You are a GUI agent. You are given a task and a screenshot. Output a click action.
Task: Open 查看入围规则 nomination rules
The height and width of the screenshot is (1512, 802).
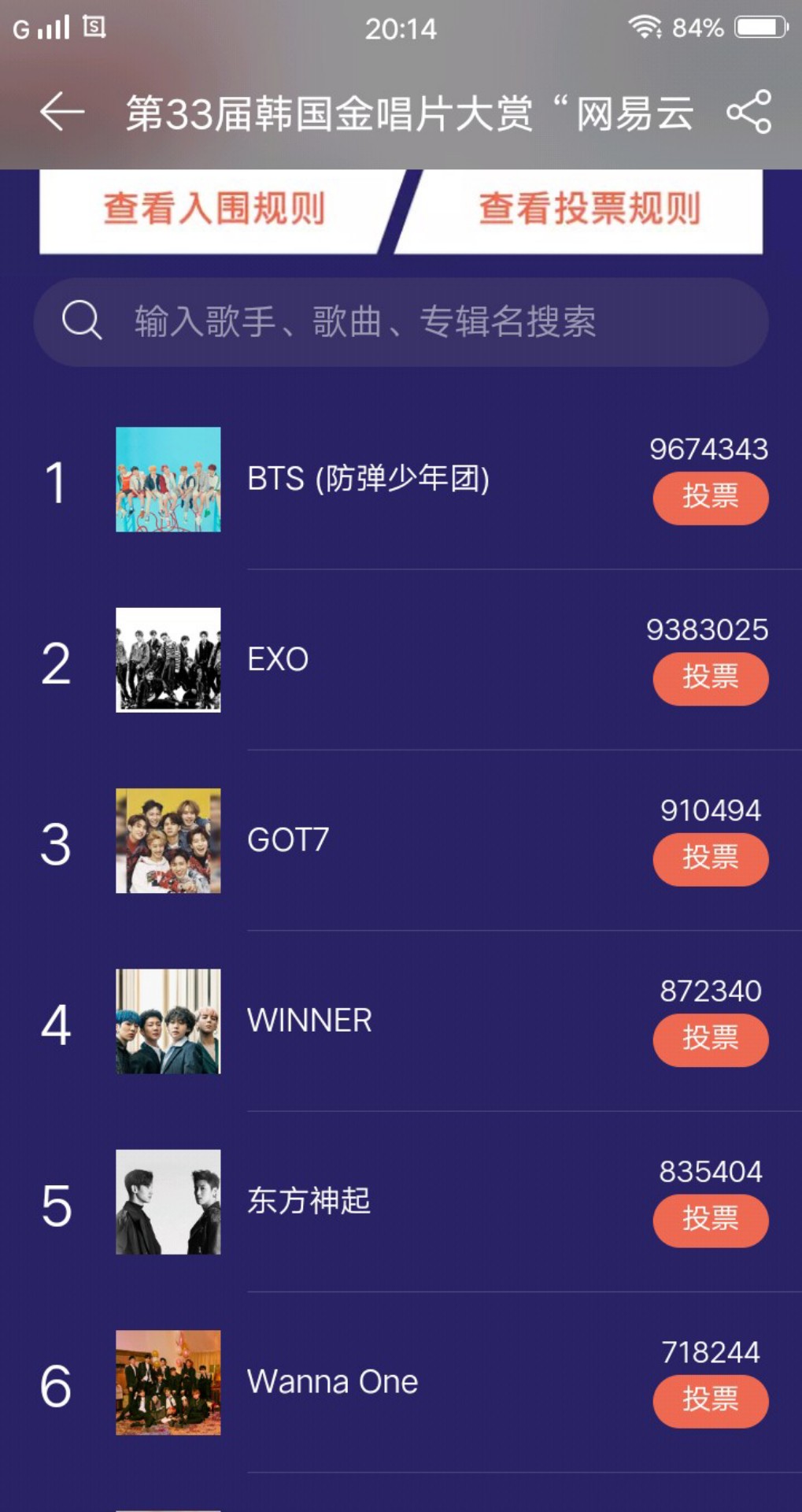coord(214,209)
